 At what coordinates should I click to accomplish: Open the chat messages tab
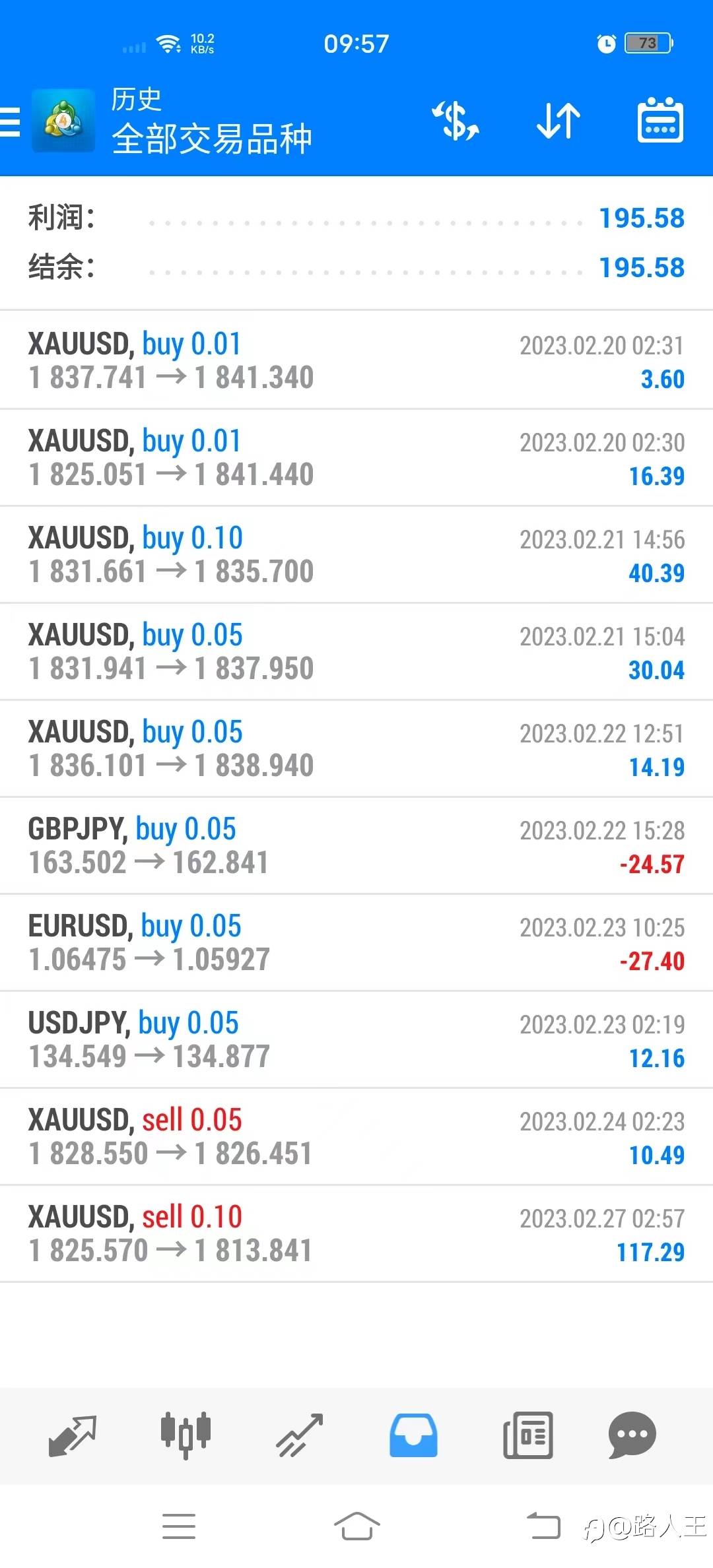[632, 1435]
